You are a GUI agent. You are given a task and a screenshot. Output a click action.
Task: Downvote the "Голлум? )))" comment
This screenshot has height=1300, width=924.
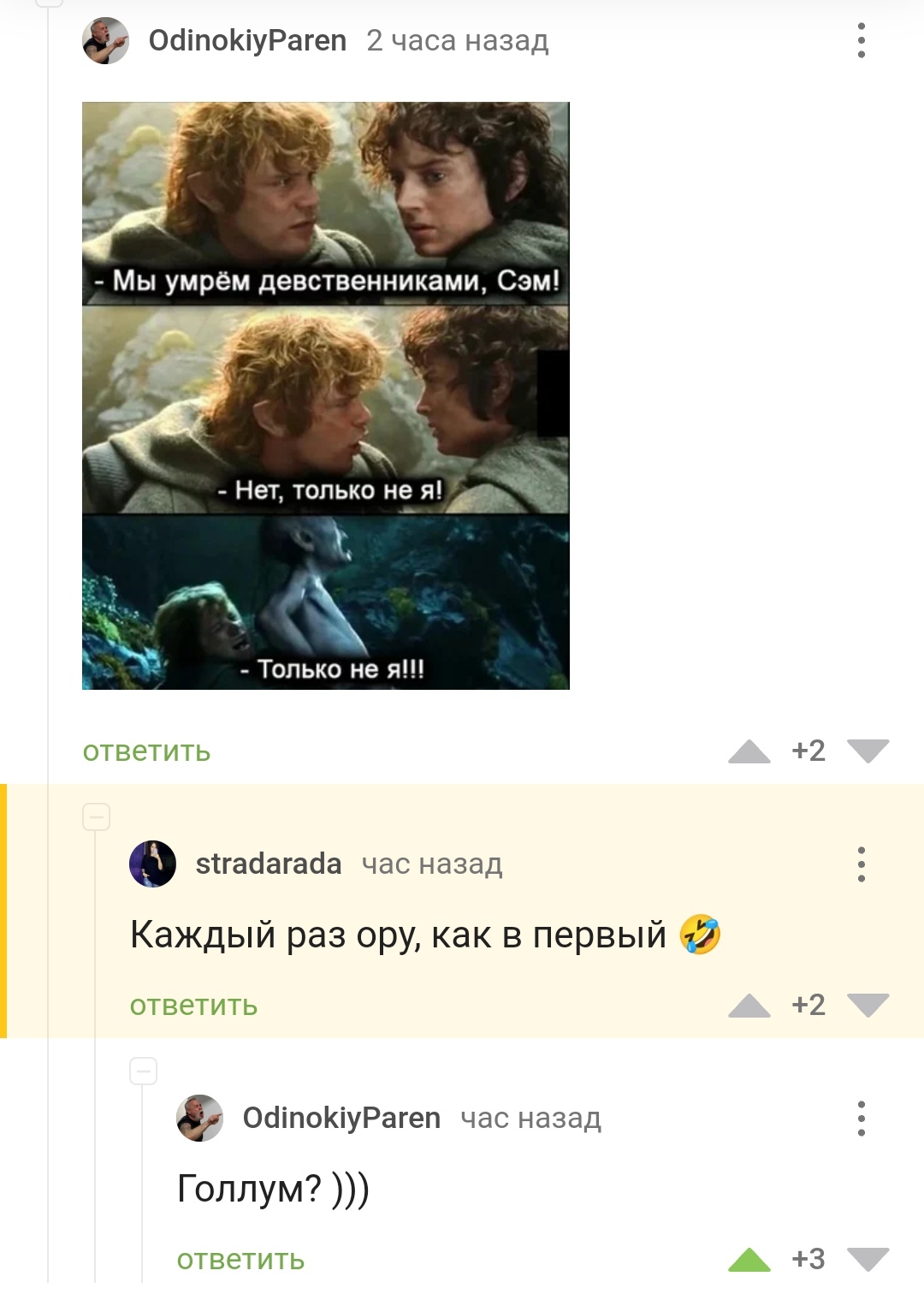click(x=868, y=1260)
